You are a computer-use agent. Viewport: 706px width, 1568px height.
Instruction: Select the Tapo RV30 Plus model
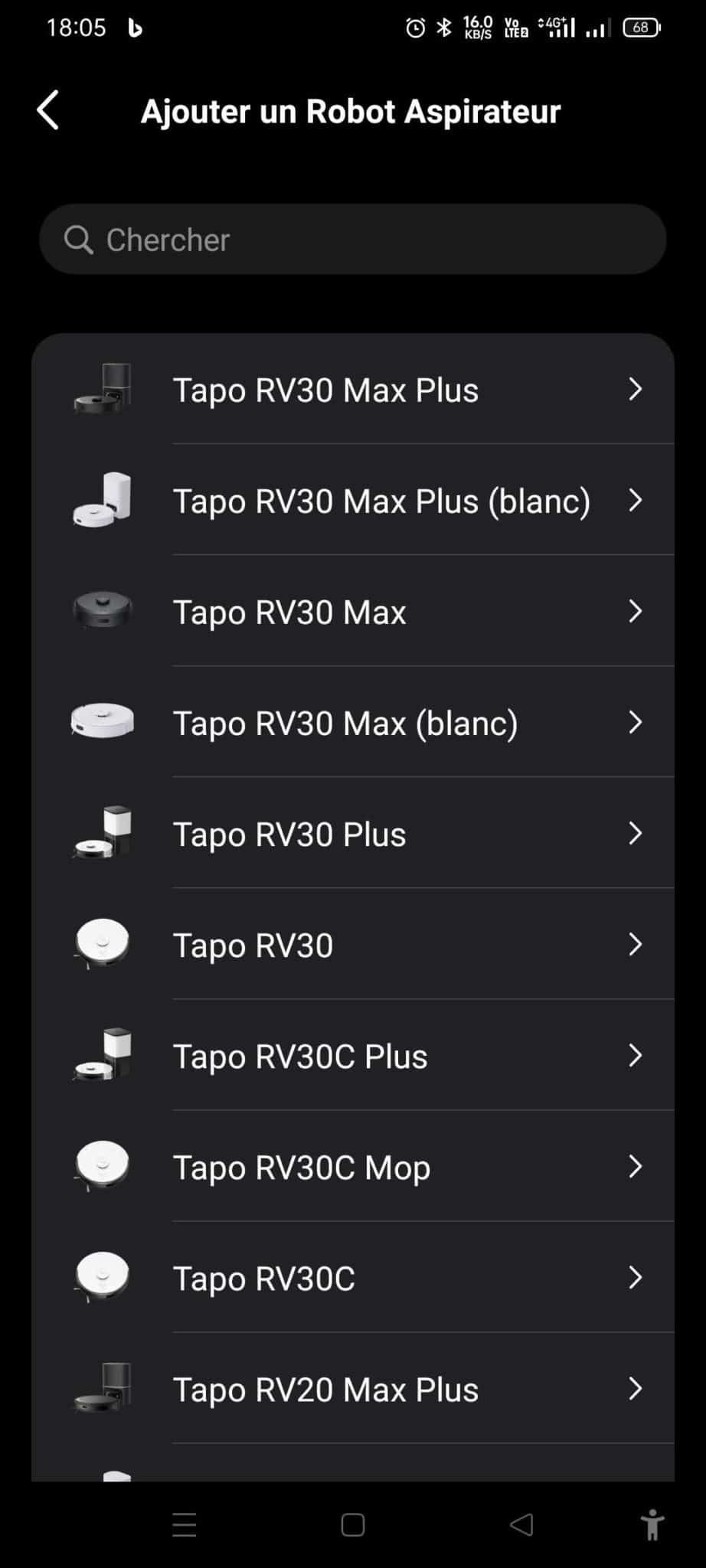[x=352, y=833]
